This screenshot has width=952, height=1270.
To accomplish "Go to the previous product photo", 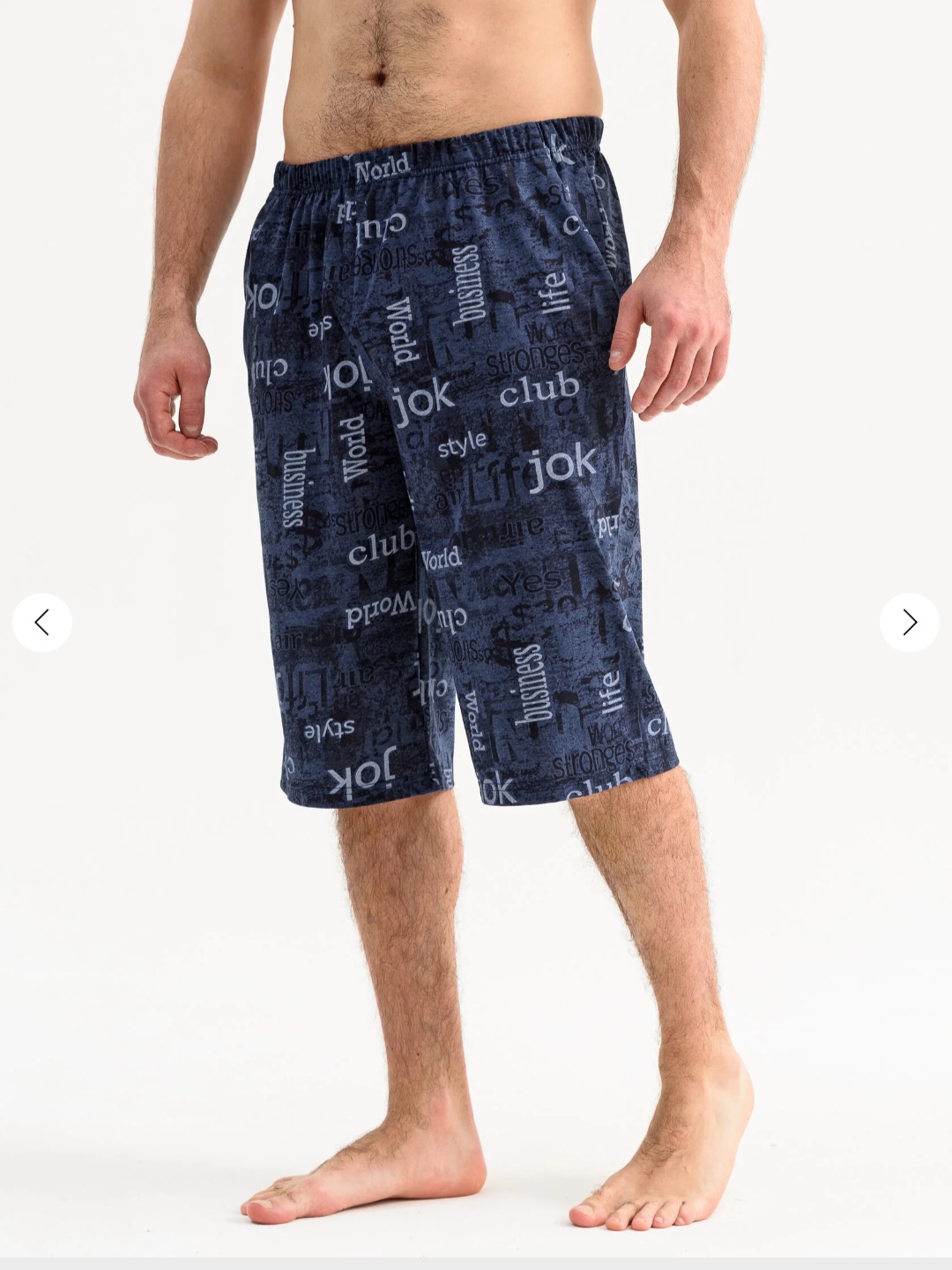I will (41, 623).
